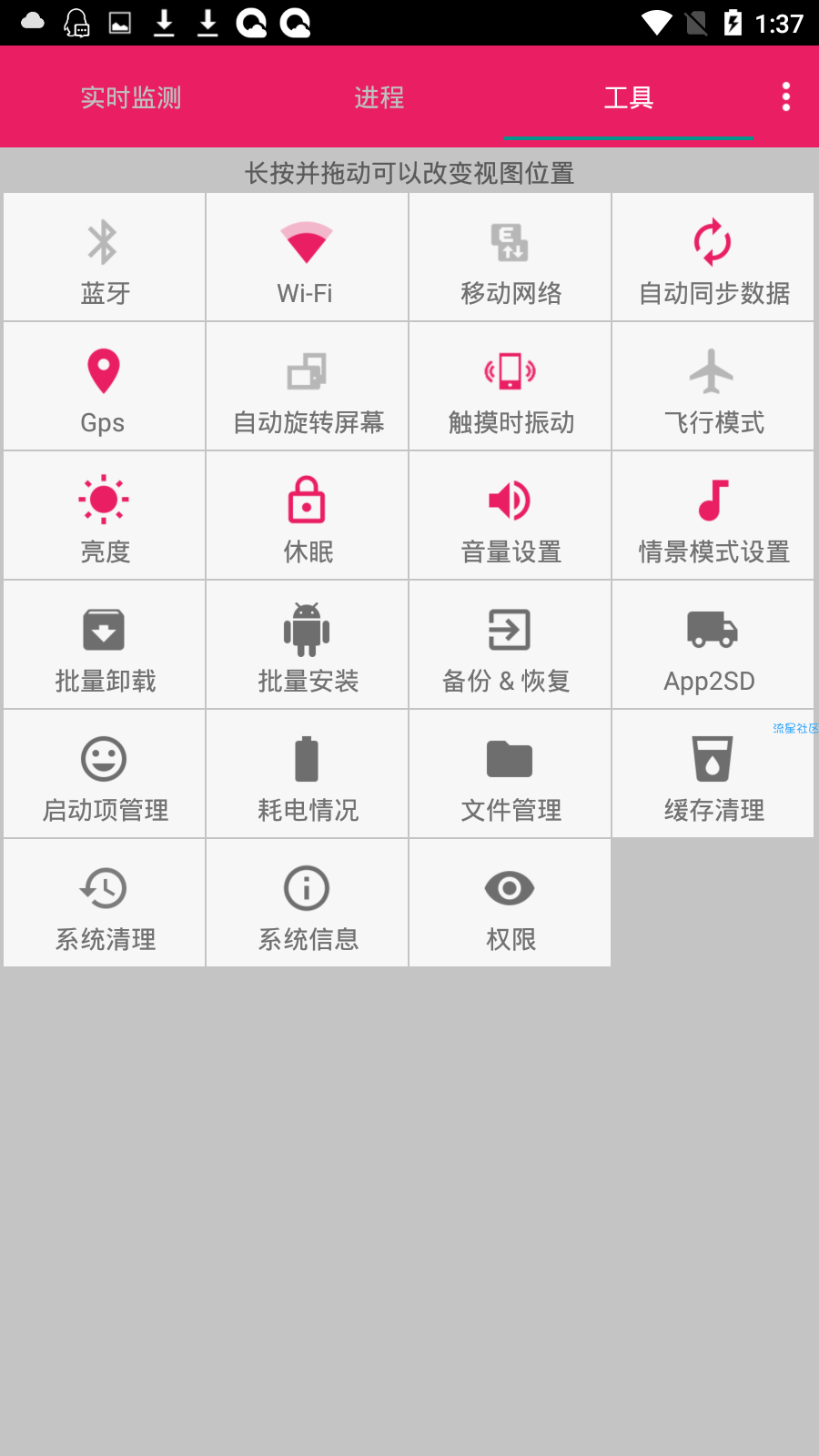Switch to the 进程 tab
This screenshot has height=1456, width=819.
[379, 97]
